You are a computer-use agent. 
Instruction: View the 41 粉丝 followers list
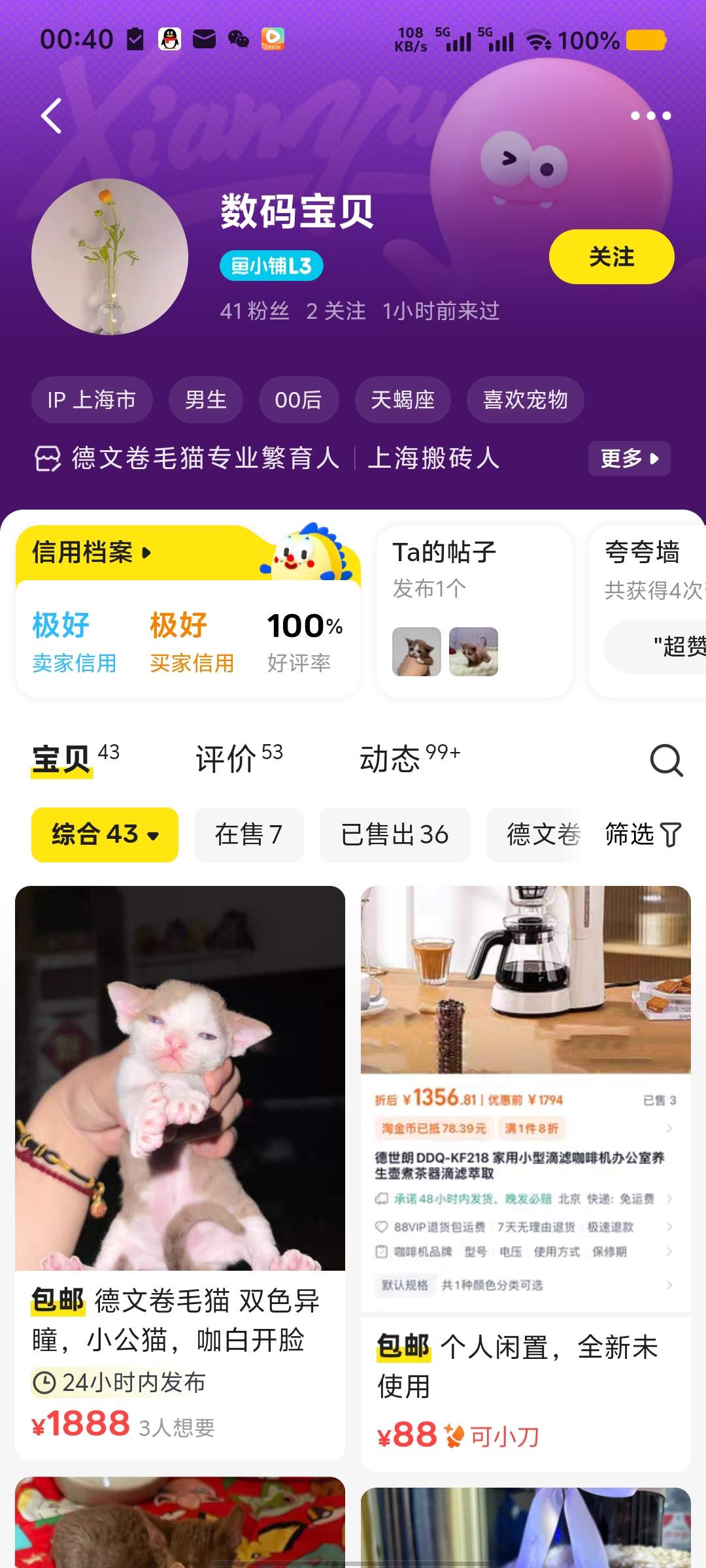click(254, 311)
